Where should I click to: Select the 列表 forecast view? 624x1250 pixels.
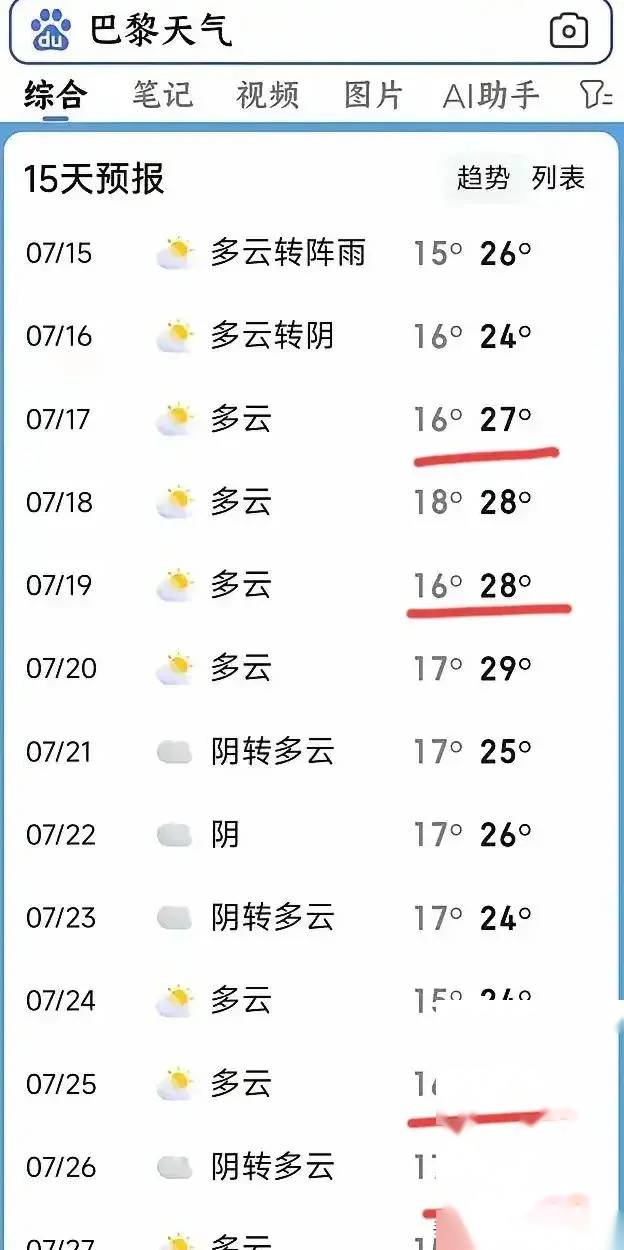click(558, 178)
